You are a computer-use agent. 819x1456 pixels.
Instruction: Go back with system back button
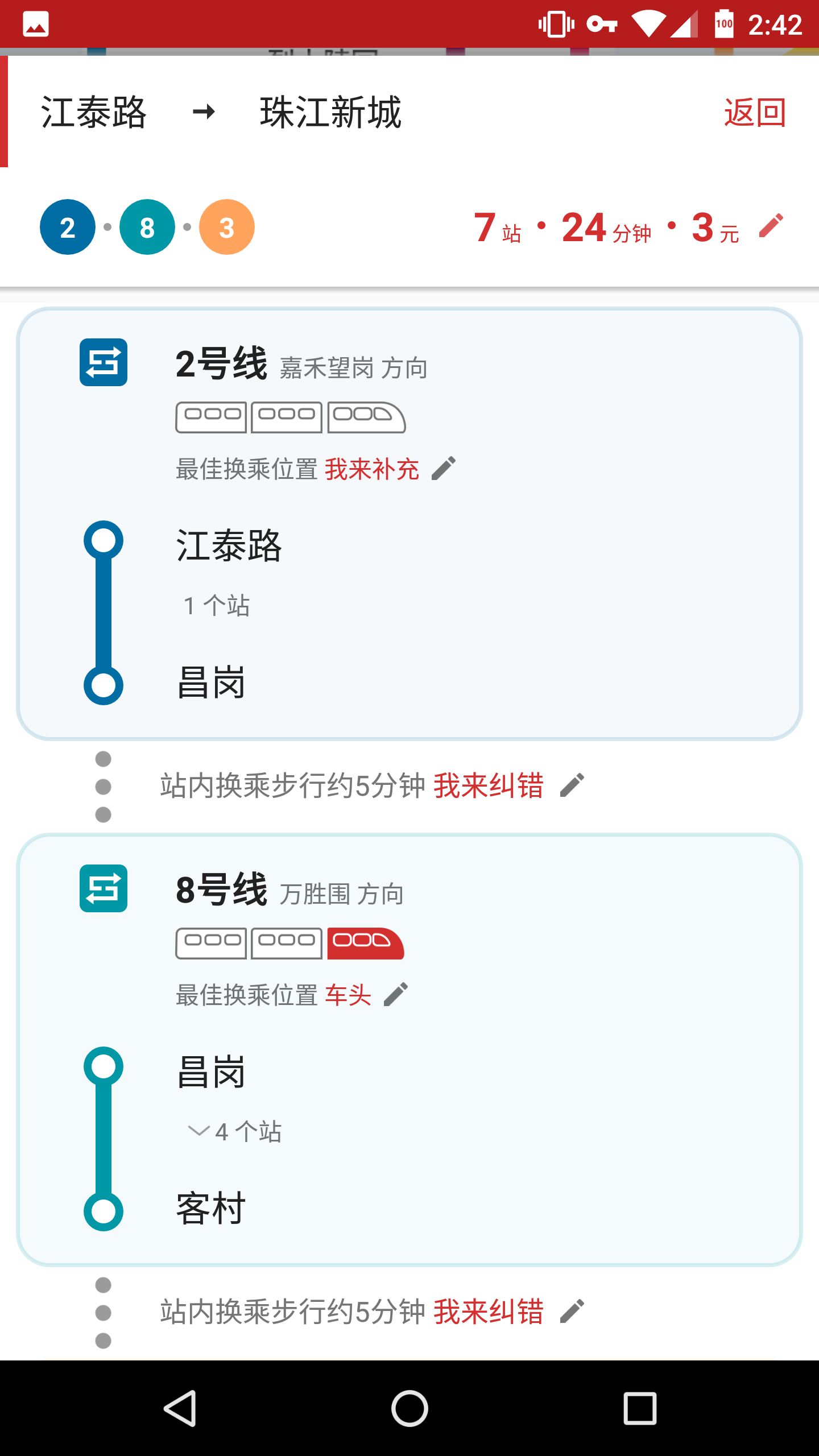tap(181, 1408)
